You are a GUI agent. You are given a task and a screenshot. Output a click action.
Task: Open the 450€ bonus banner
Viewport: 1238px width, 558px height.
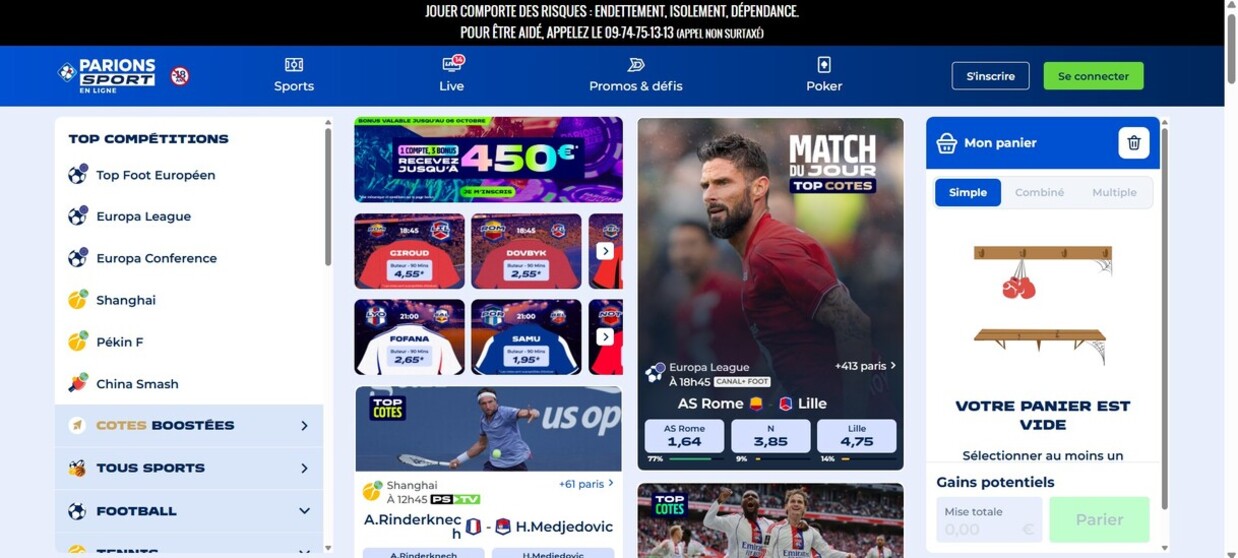tap(488, 160)
